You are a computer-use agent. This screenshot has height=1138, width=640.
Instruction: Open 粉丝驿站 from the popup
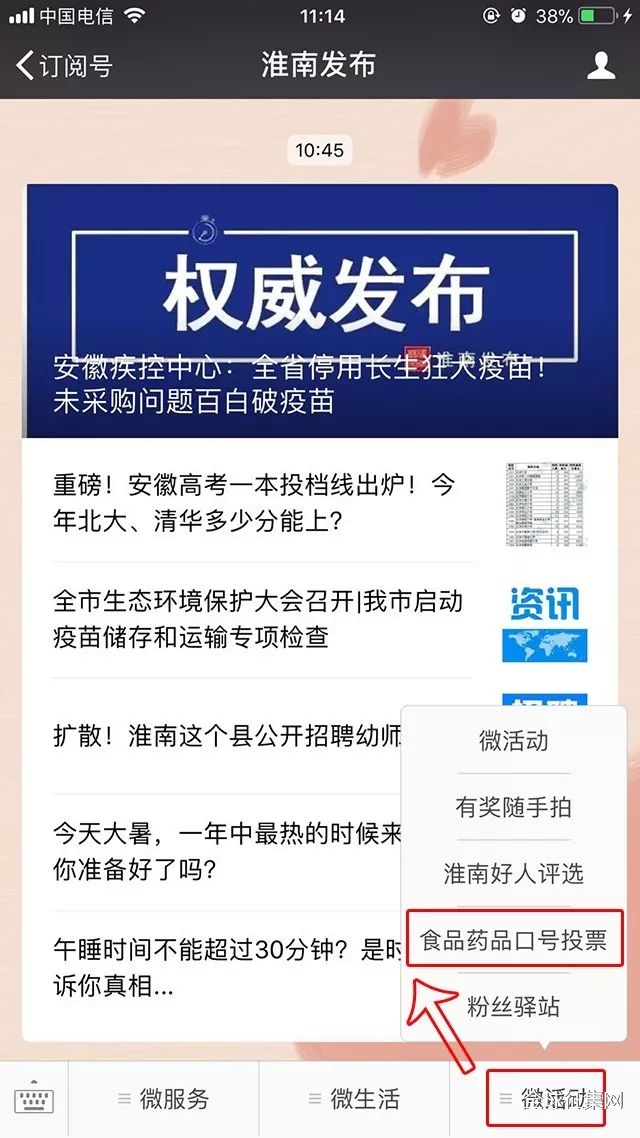point(513,1005)
